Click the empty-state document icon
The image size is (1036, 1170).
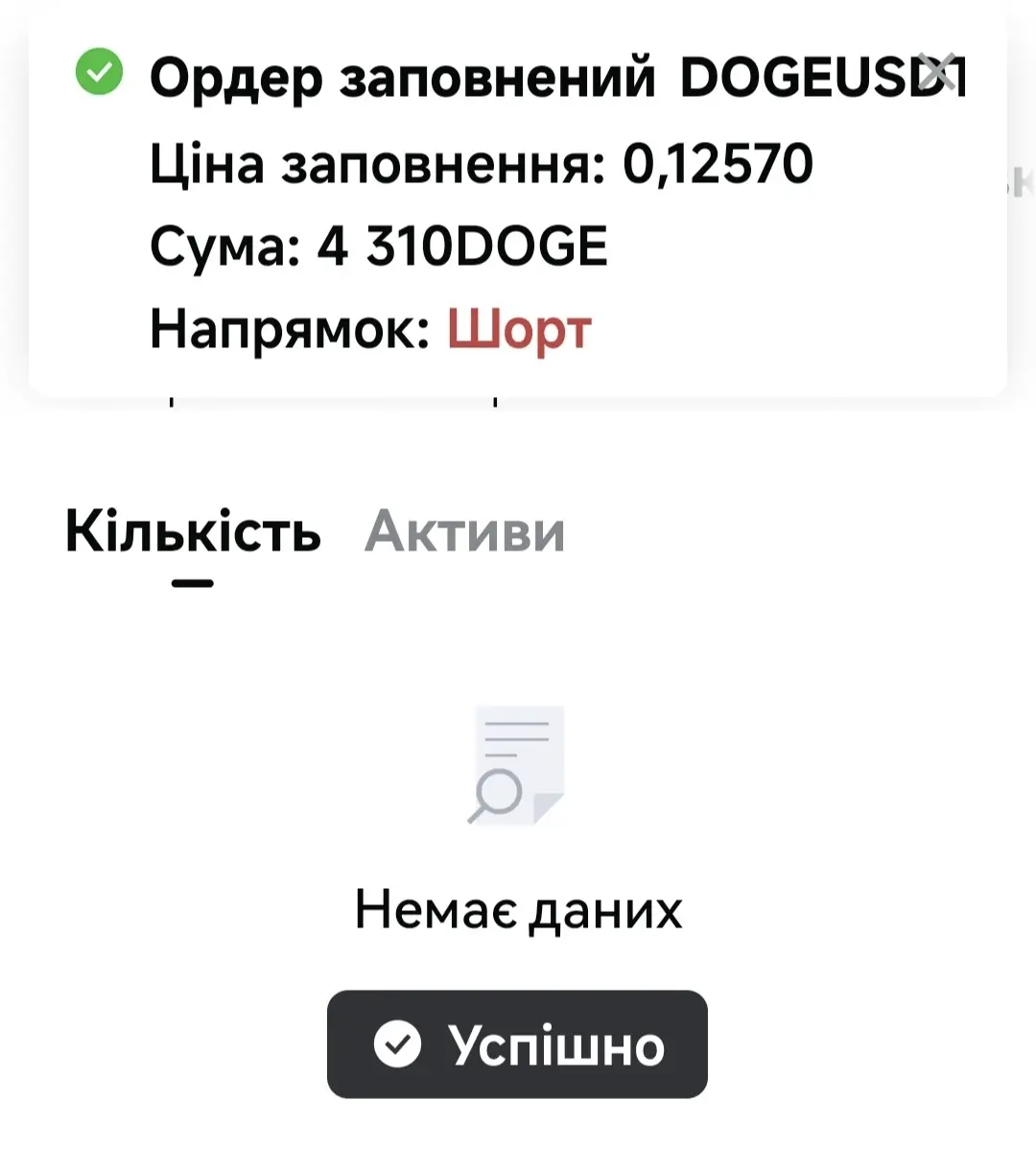(x=518, y=762)
